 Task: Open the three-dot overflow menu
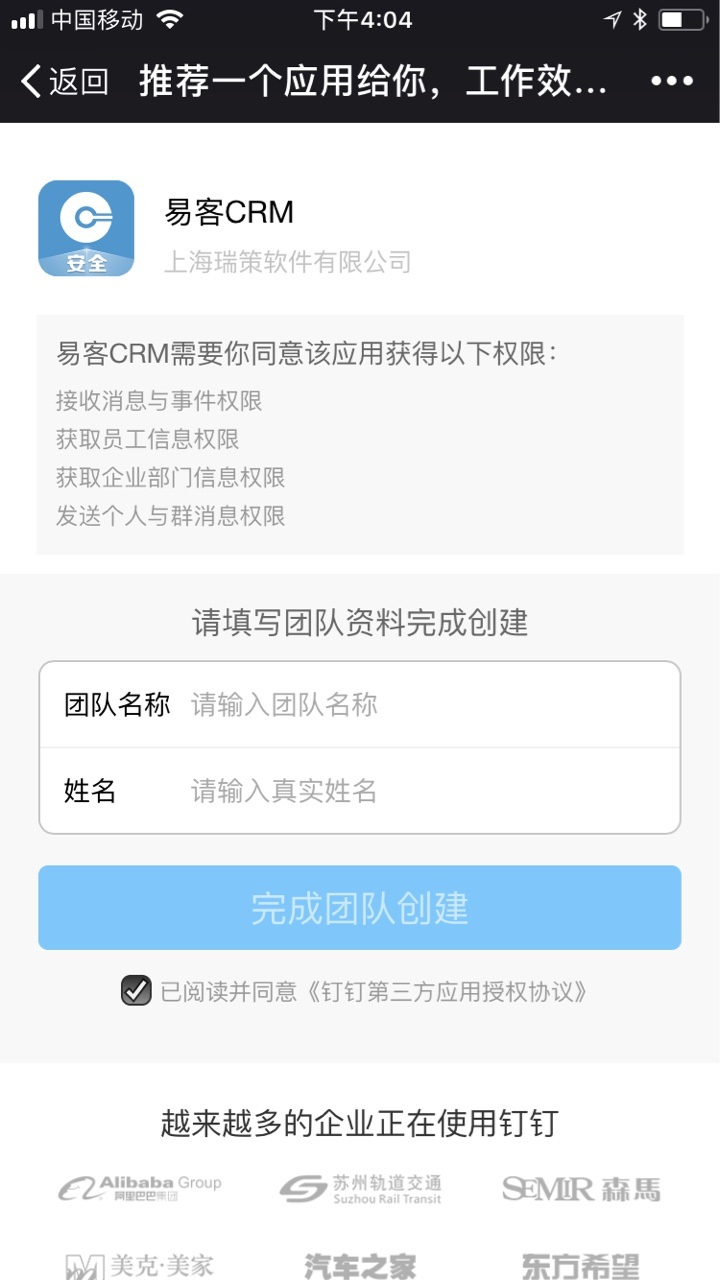coord(672,81)
